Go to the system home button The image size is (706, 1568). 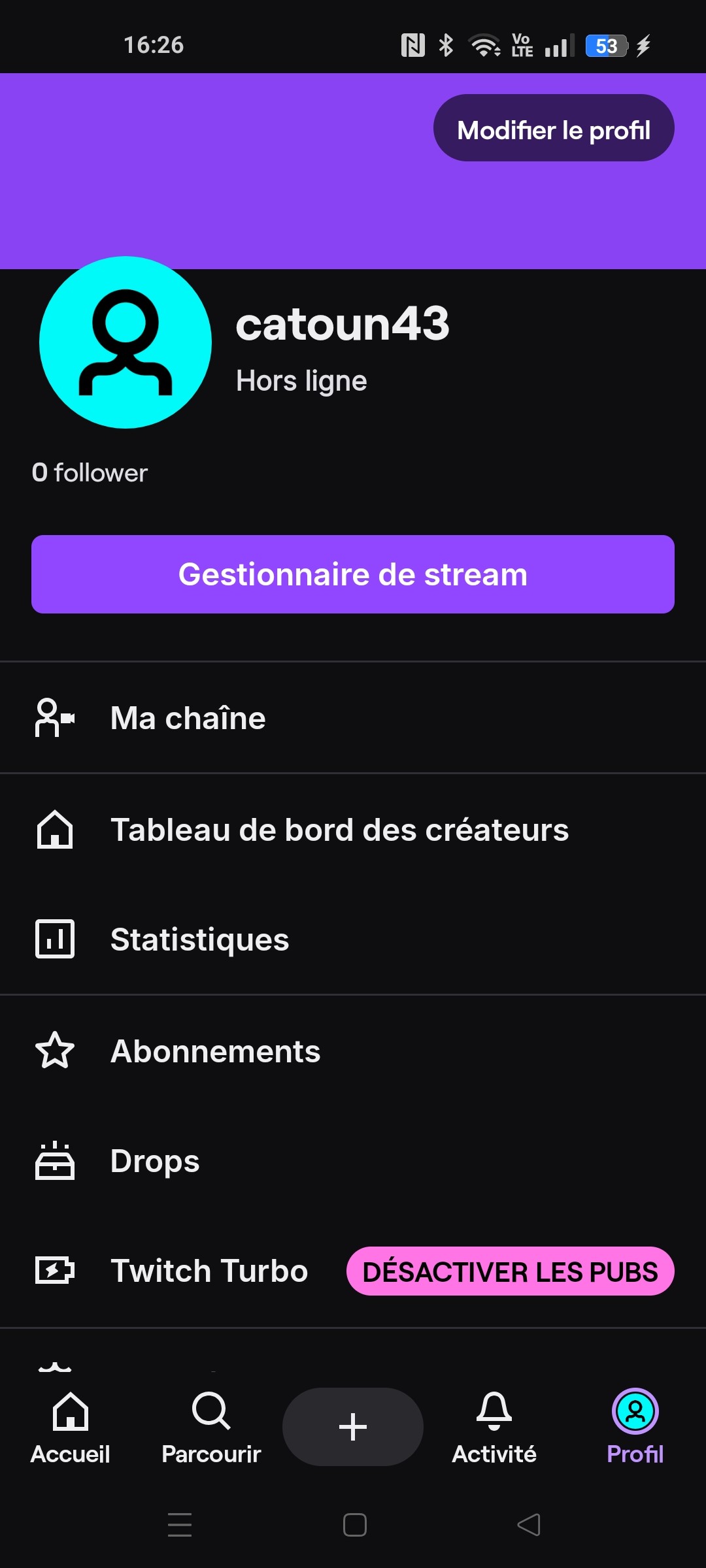click(354, 1525)
